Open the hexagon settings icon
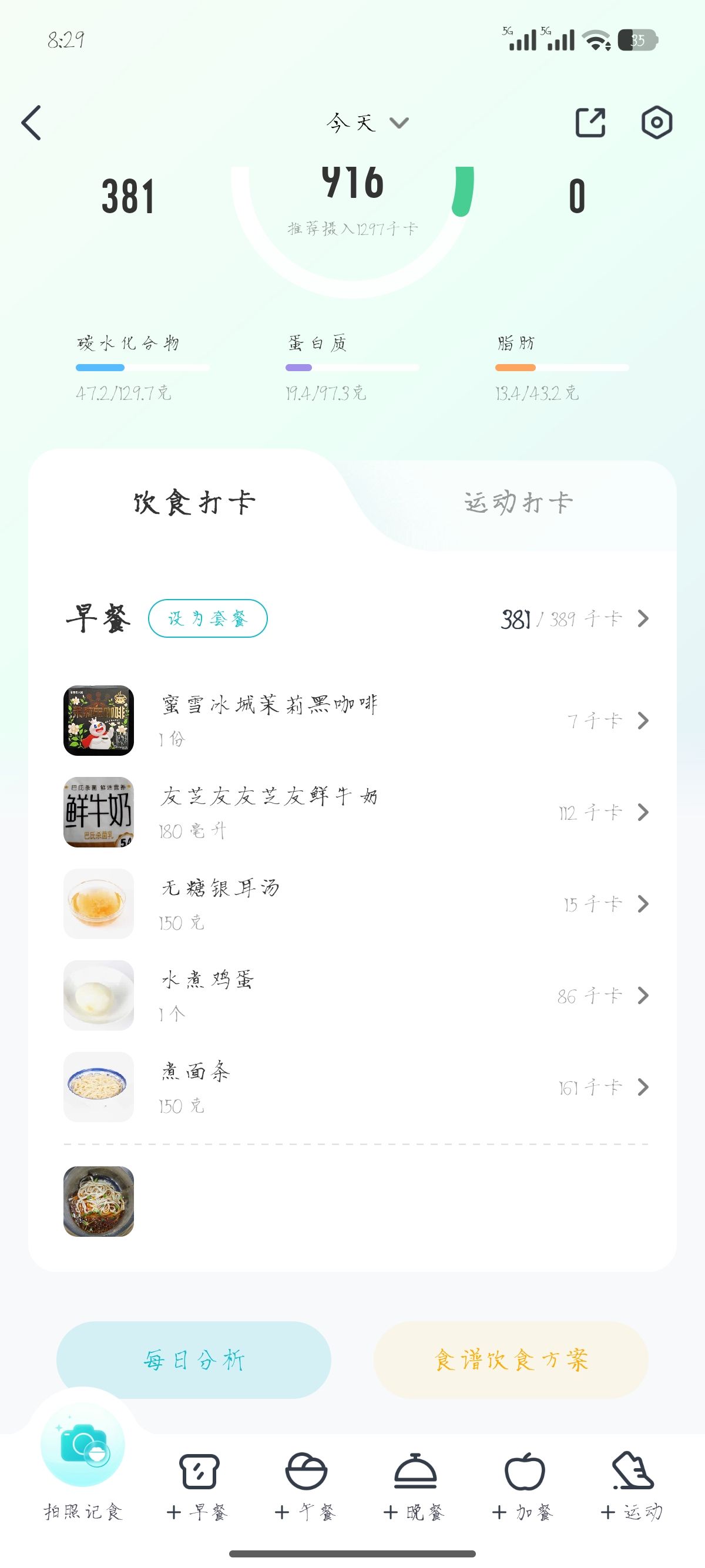 (656, 123)
